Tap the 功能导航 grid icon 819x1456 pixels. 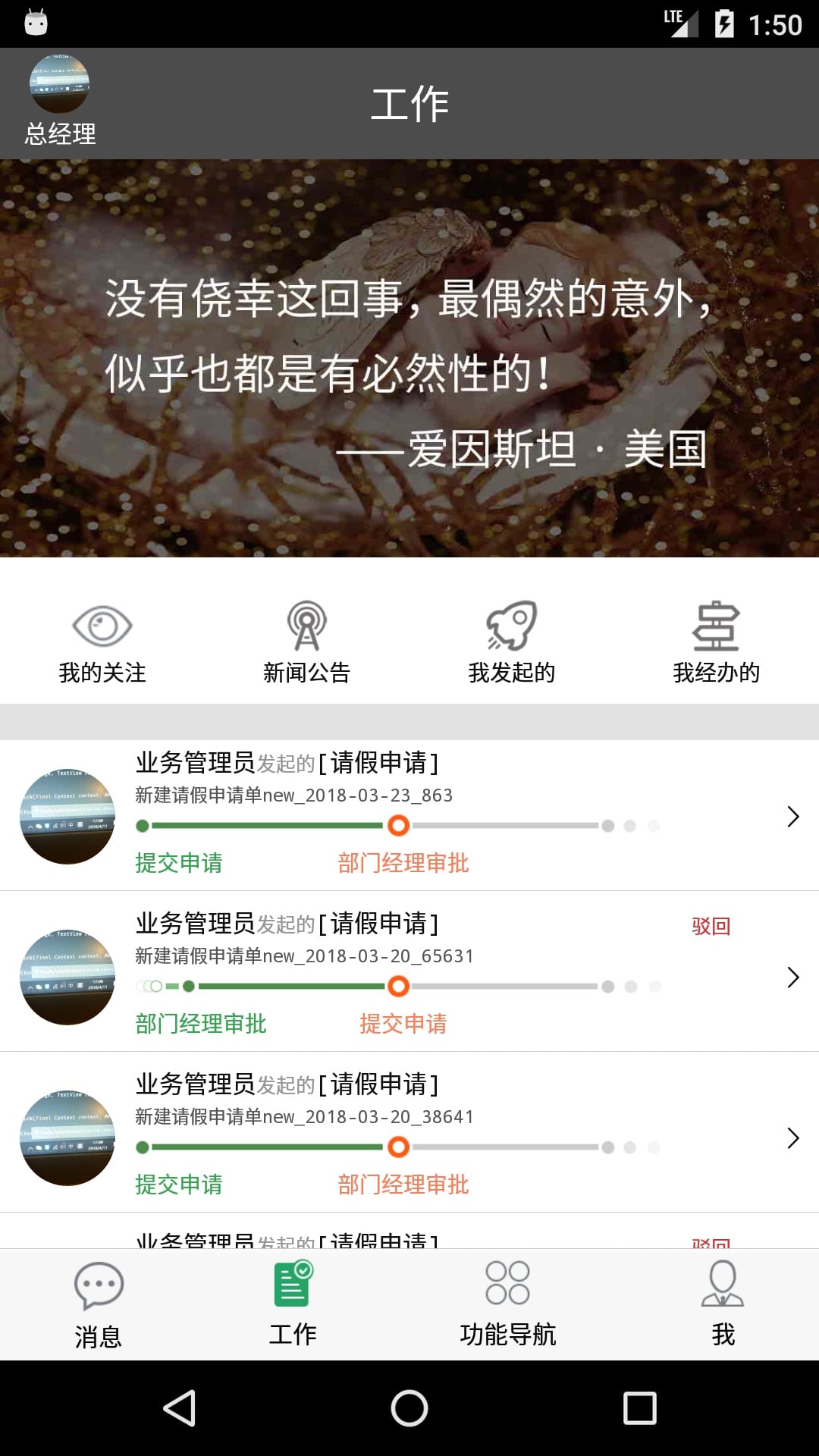click(508, 1282)
